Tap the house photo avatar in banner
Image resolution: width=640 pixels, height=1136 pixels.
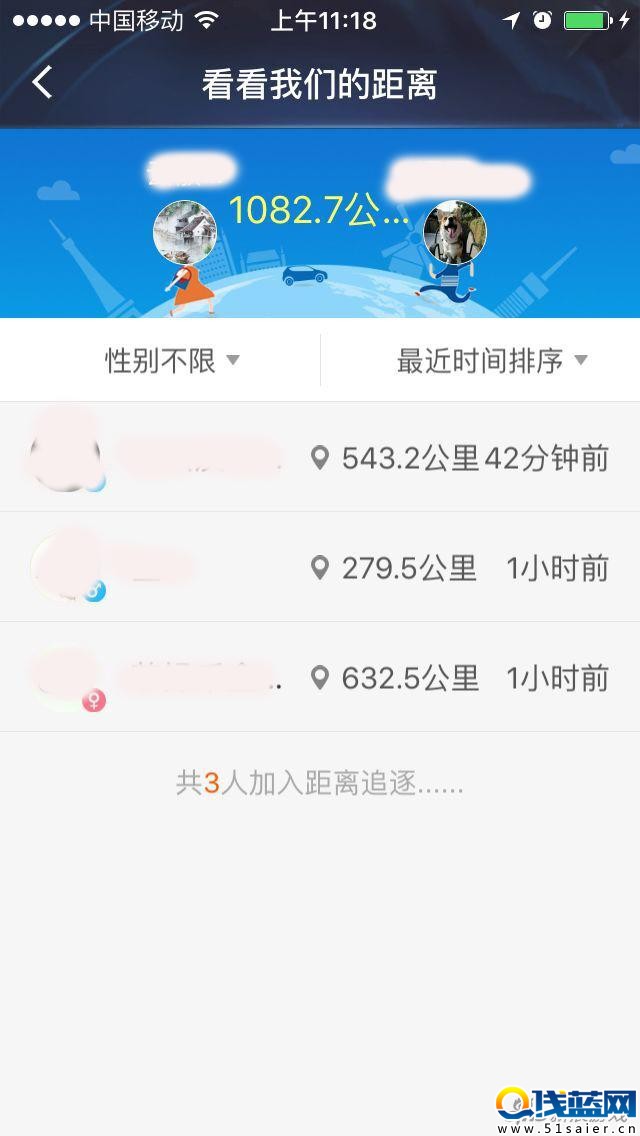tap(185, 232)
